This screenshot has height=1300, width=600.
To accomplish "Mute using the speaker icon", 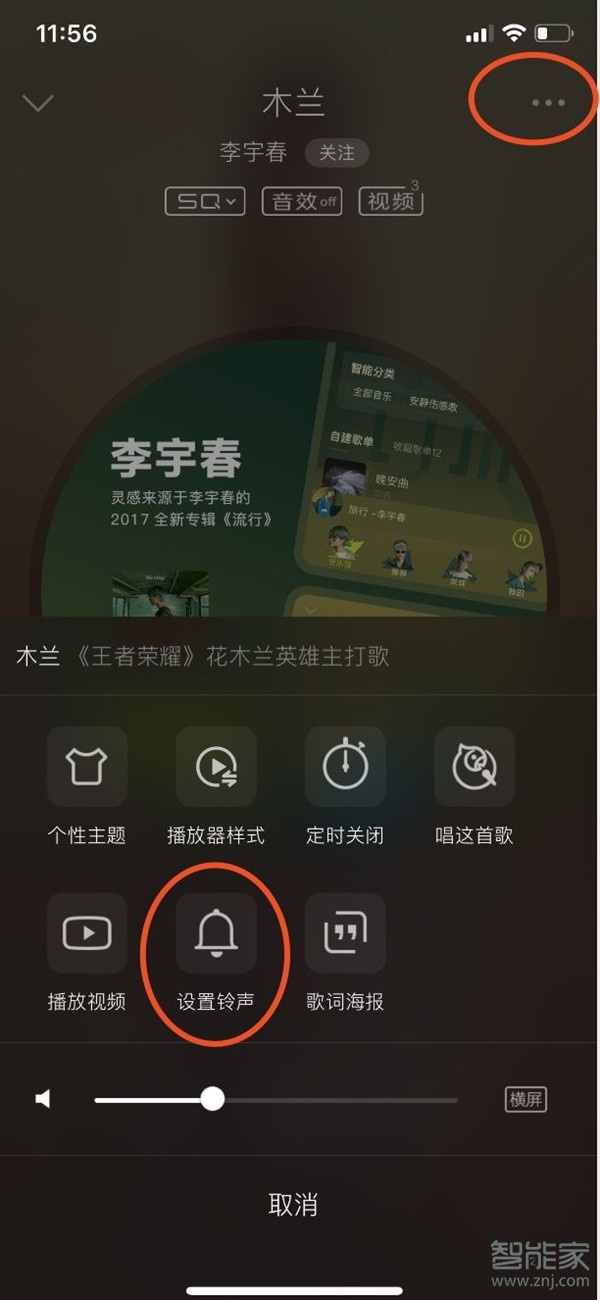I will pos(43,1100).
